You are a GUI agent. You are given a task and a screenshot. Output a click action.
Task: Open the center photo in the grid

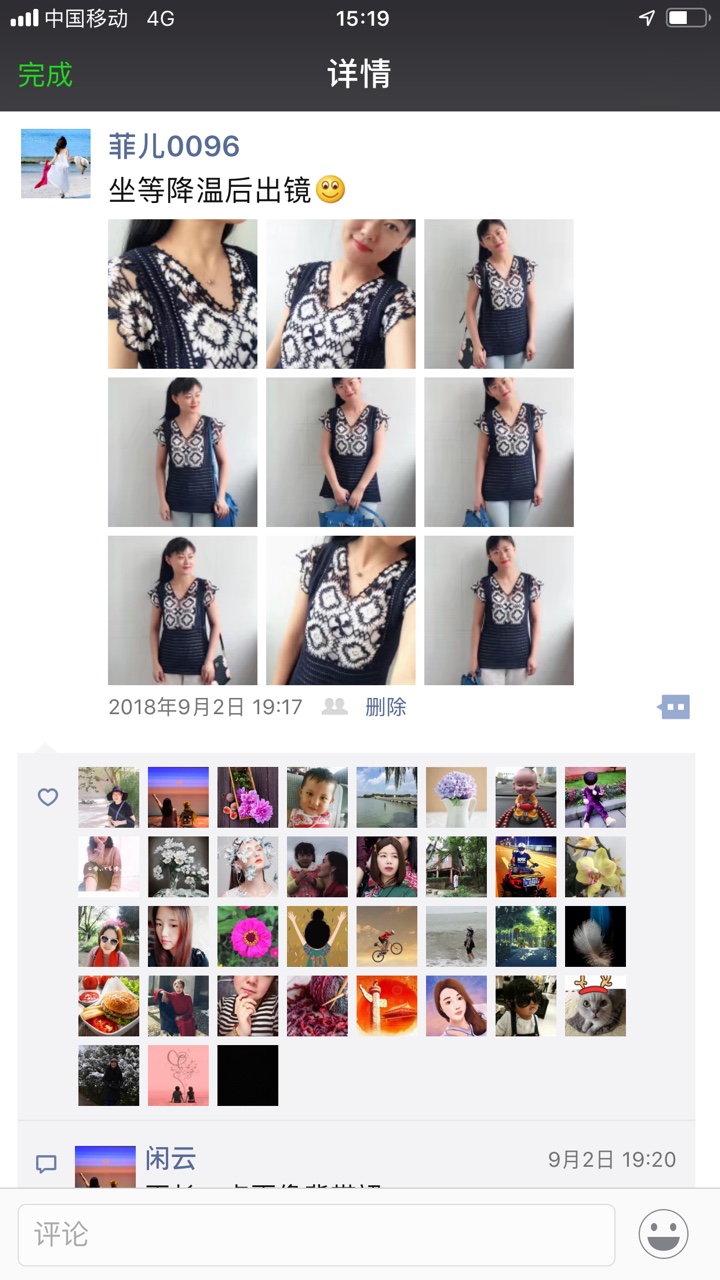coord(340,452)
